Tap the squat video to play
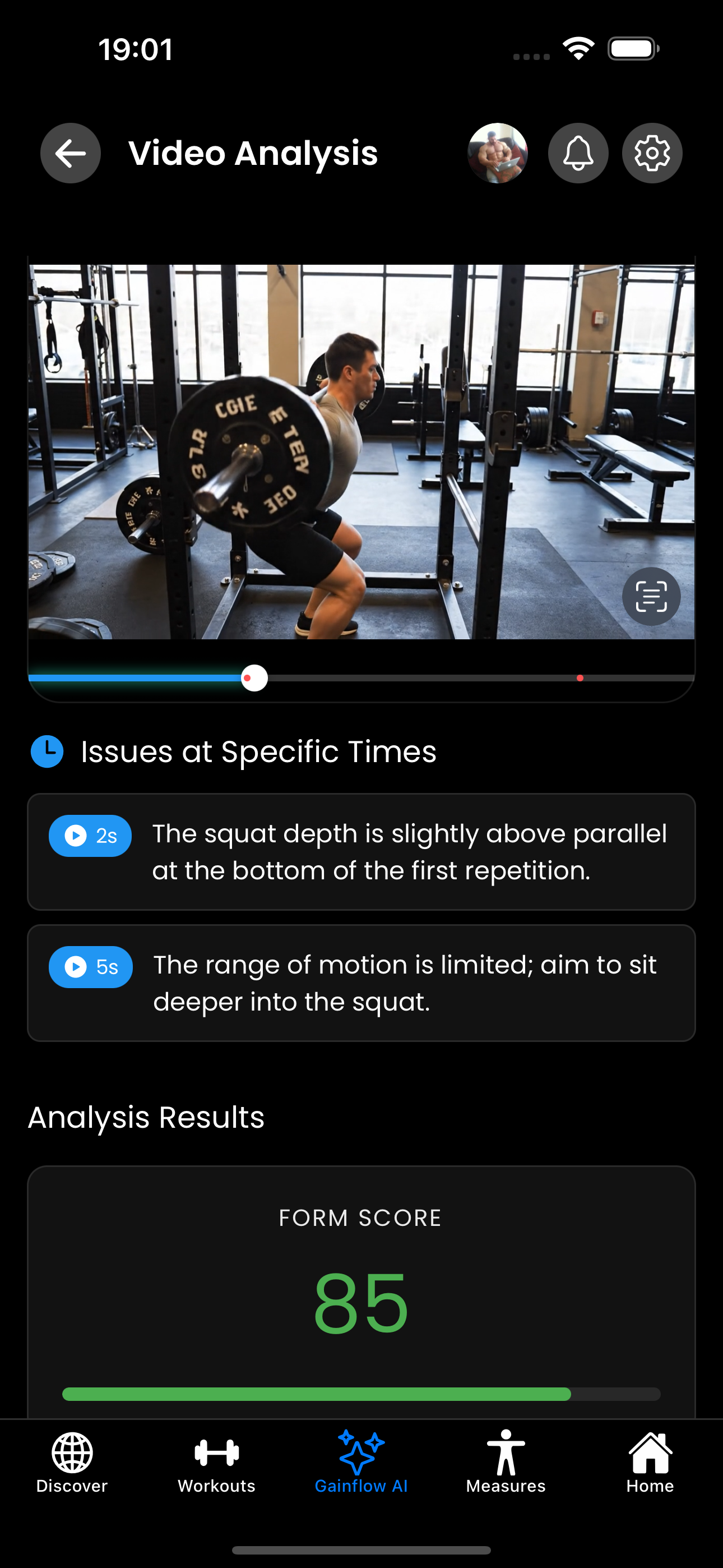Image resolution: width=723 pixels, height=1568 pixels. 360,451
